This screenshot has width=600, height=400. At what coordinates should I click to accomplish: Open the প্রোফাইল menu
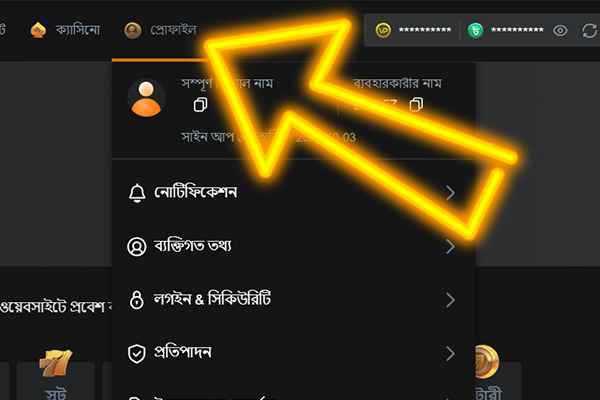[x=160, y=30]
